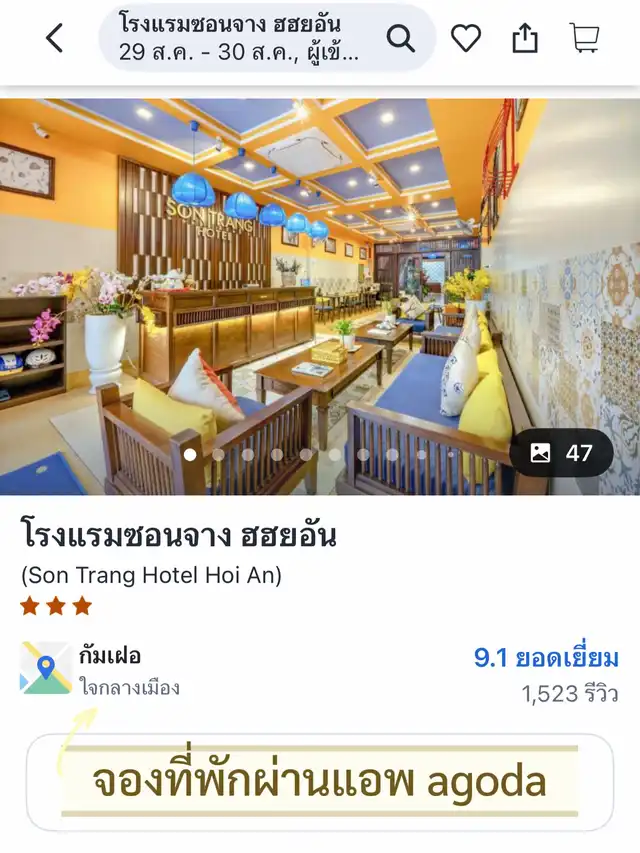
Task: View the 1,523 reviews rating
Action: coord(546,674)
